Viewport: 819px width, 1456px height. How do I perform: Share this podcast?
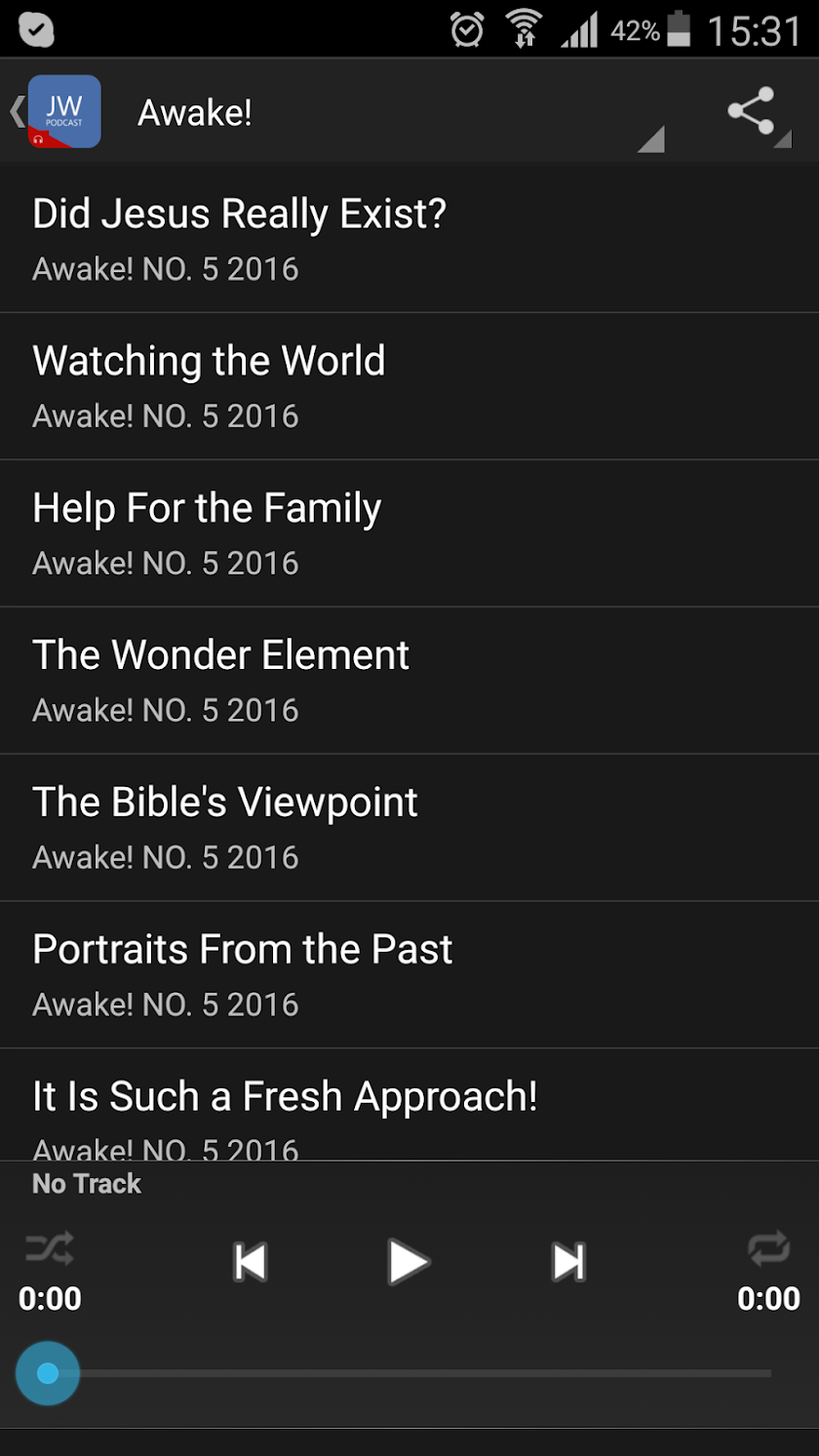coord(752,111)
